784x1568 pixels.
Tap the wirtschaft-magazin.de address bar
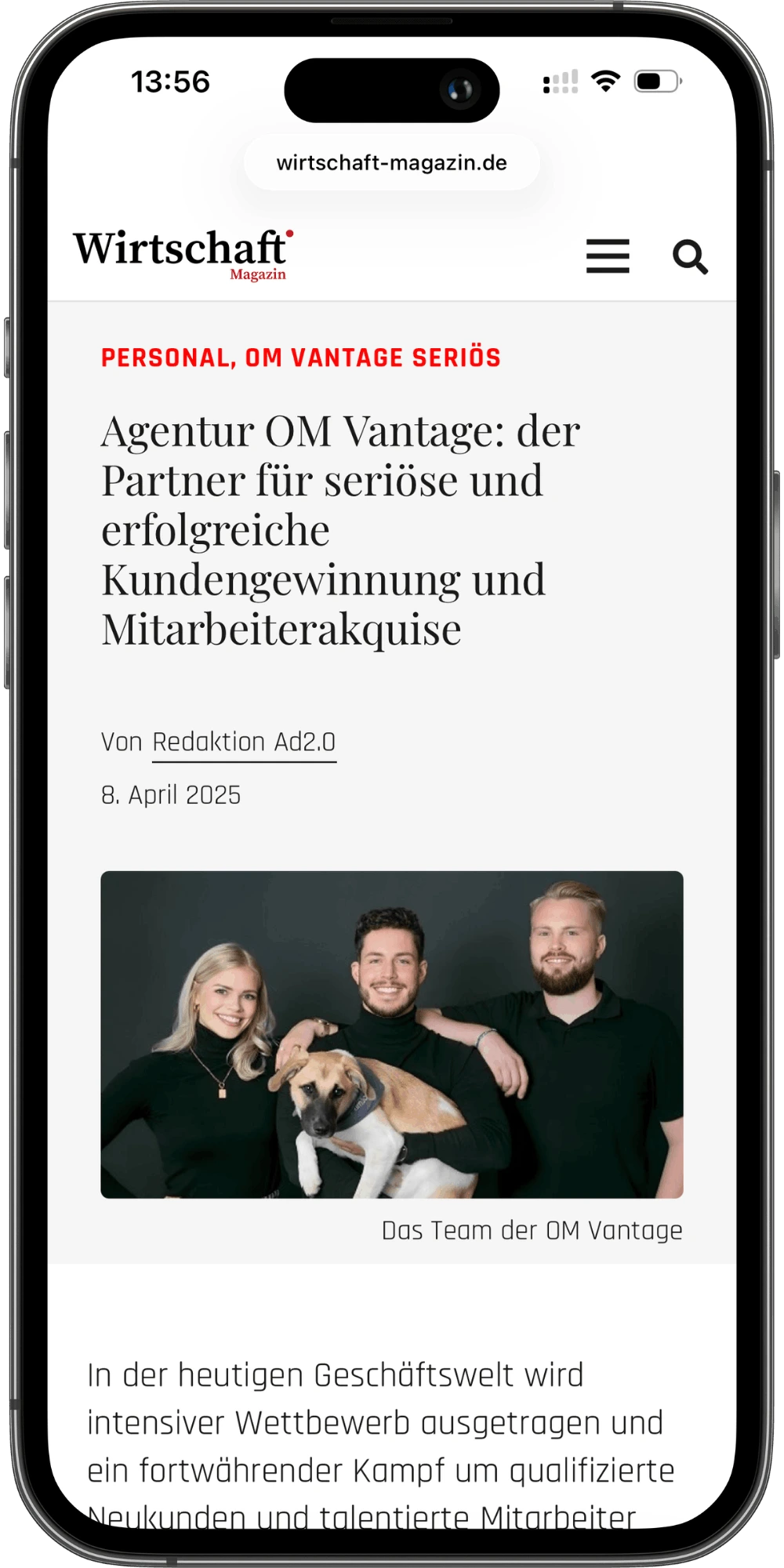tap(391, 163)
